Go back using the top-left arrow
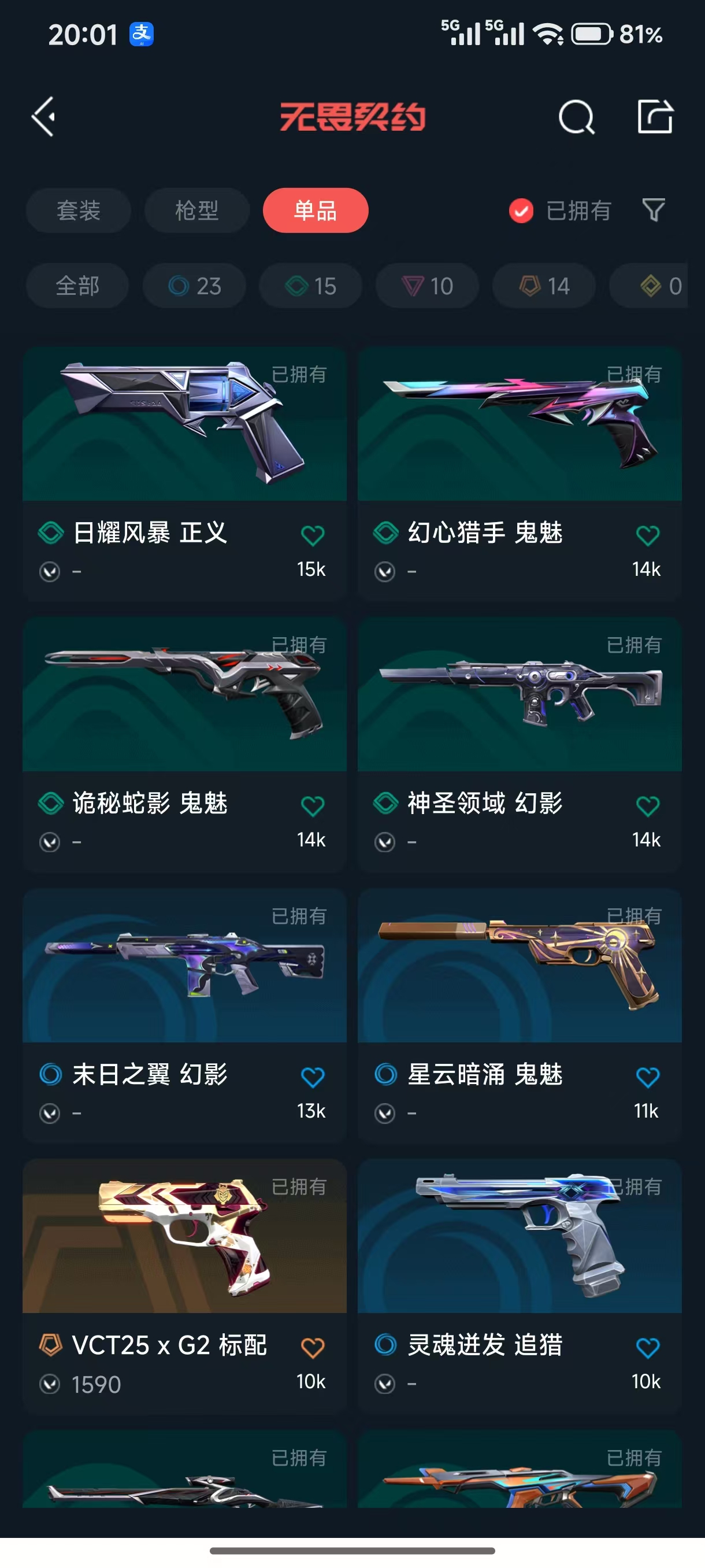705x1568 pixels. coord(43,116)
